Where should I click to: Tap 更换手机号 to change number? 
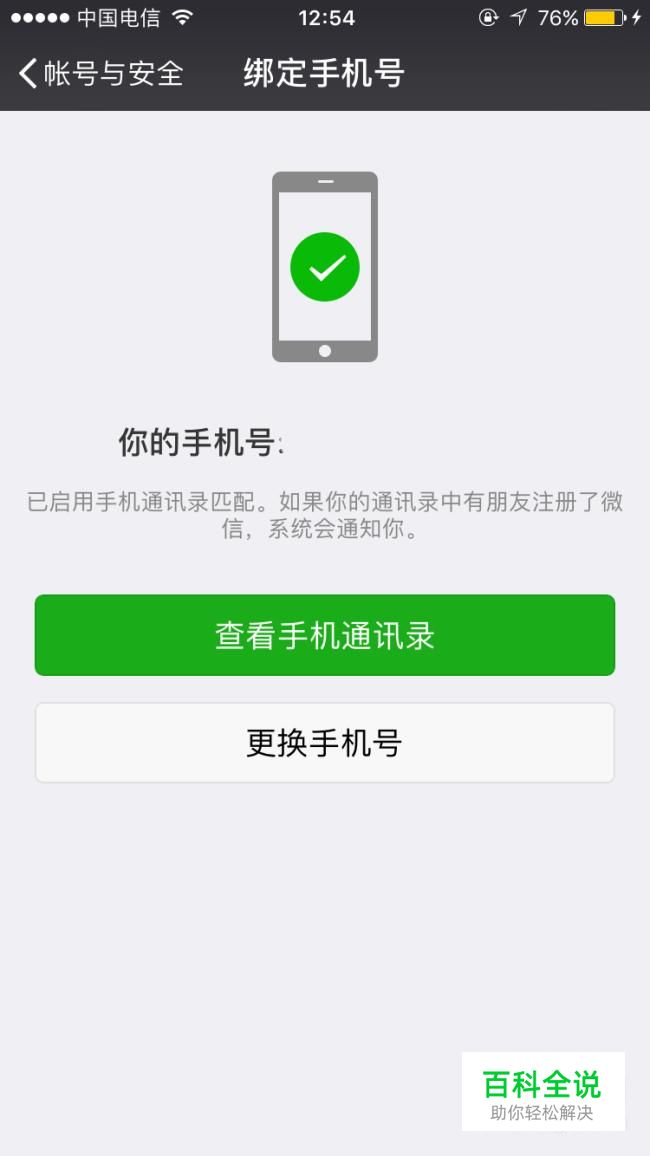(324, 743)
